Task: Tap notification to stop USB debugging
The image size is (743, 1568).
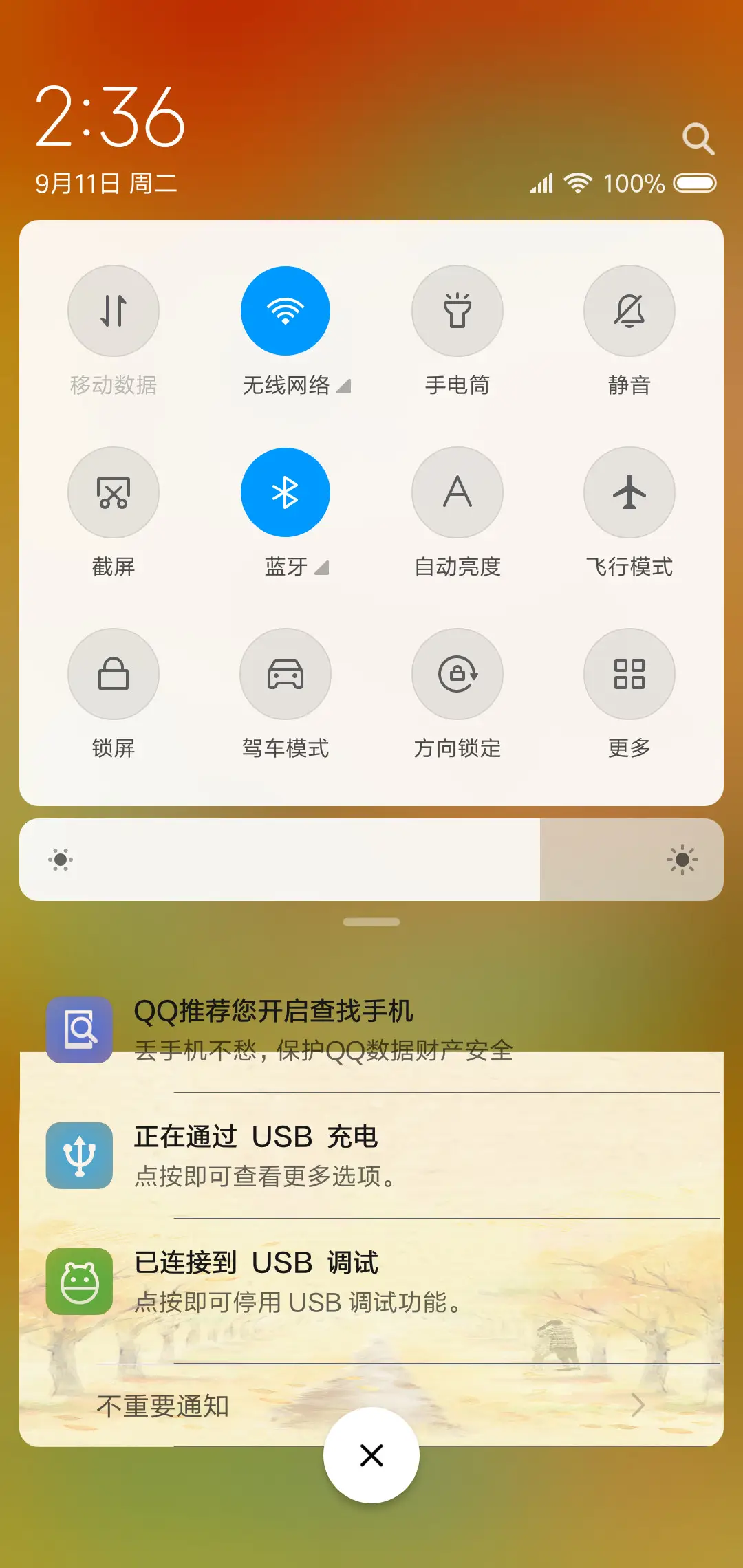Action: [371, 1281]
